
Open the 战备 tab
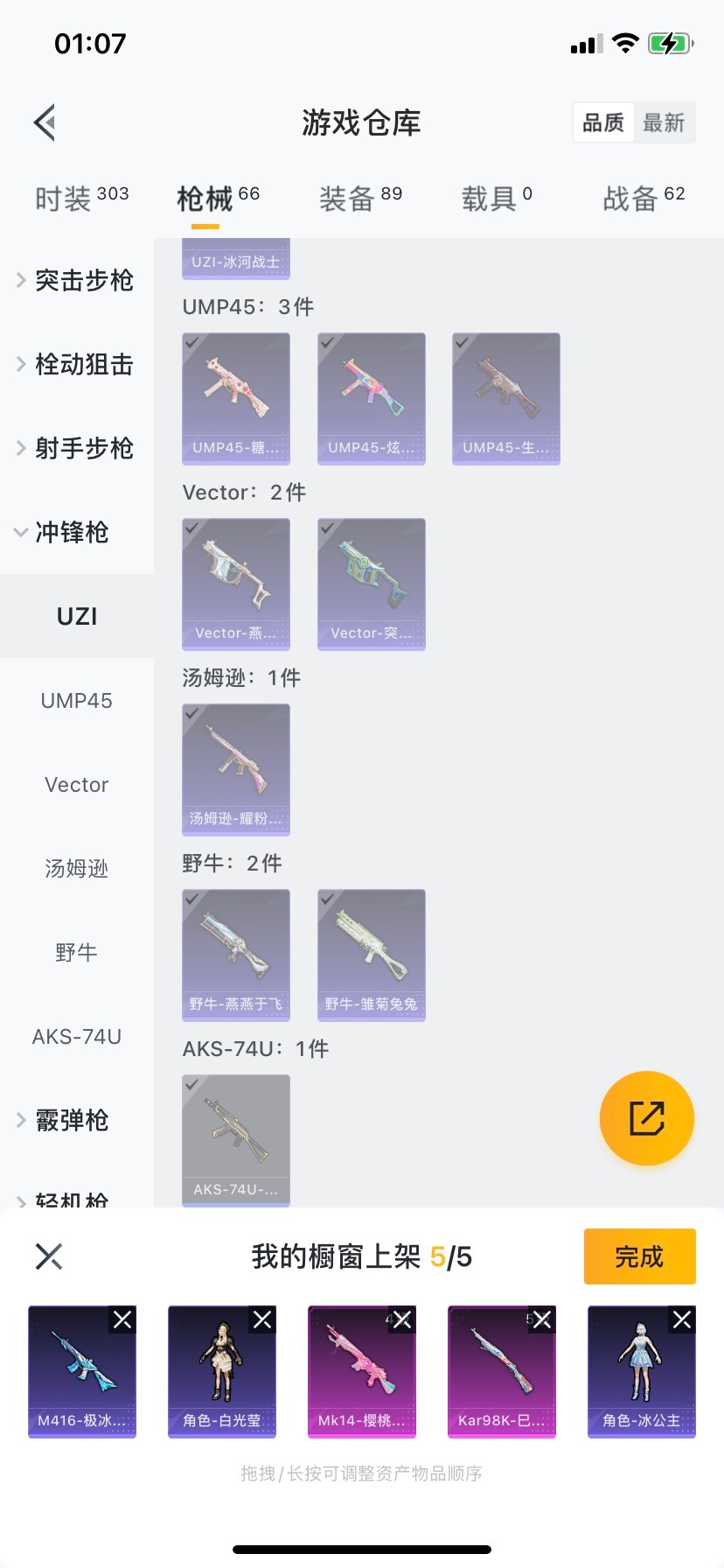[x=644, y=199]
